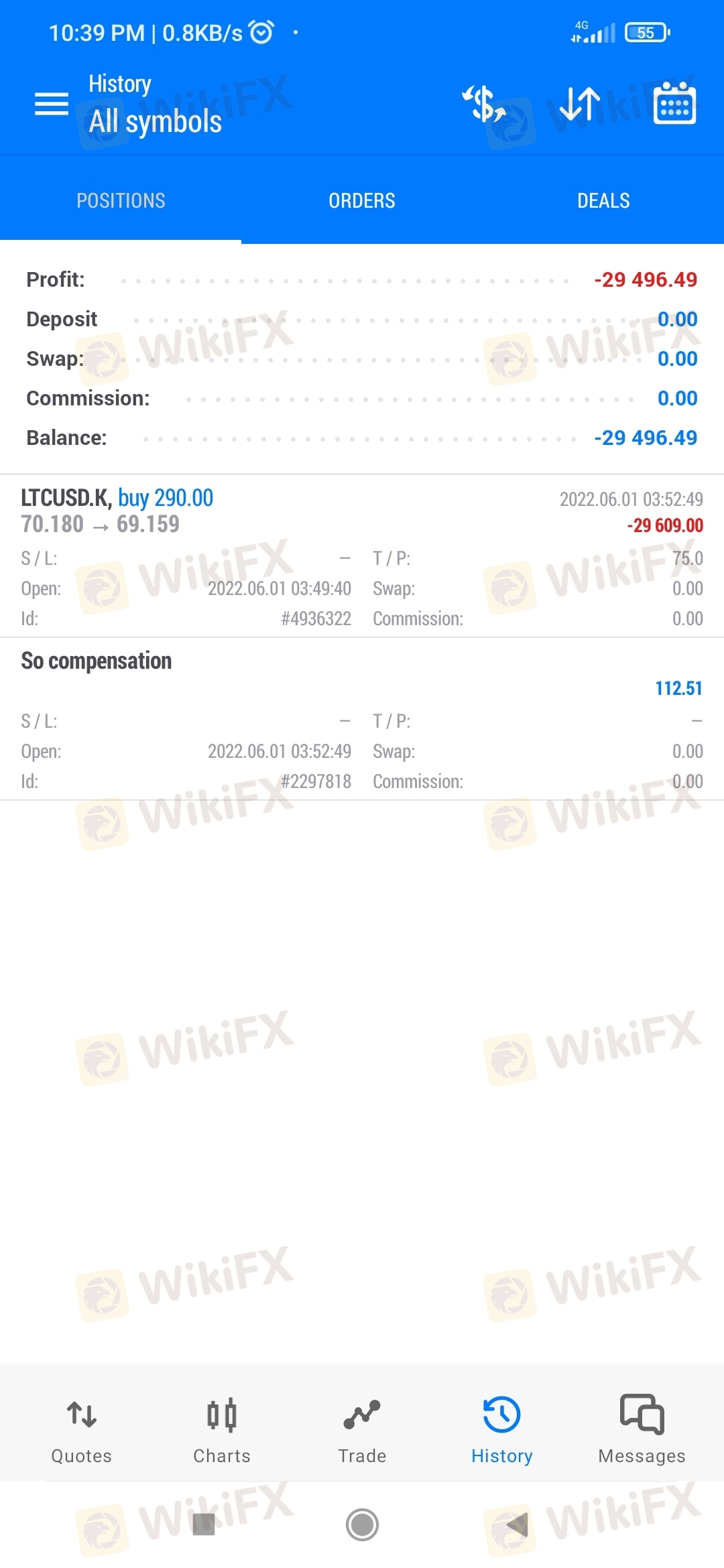Screen dimensions: 724x1568
Task: Select the So compensation entry
Action: [362, 719]
